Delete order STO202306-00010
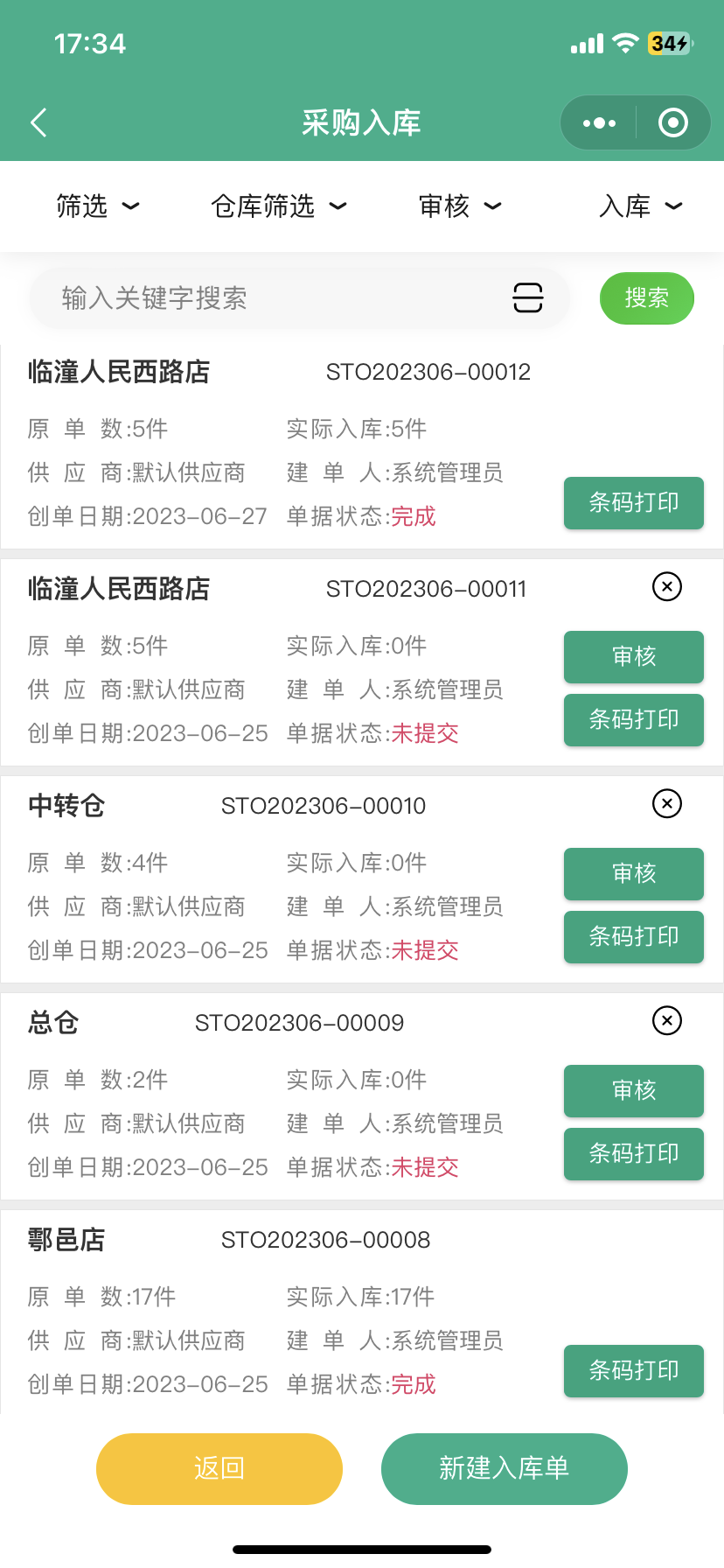Image resolution: width=724 pixels, height=1568 pixels. [667, 803]
